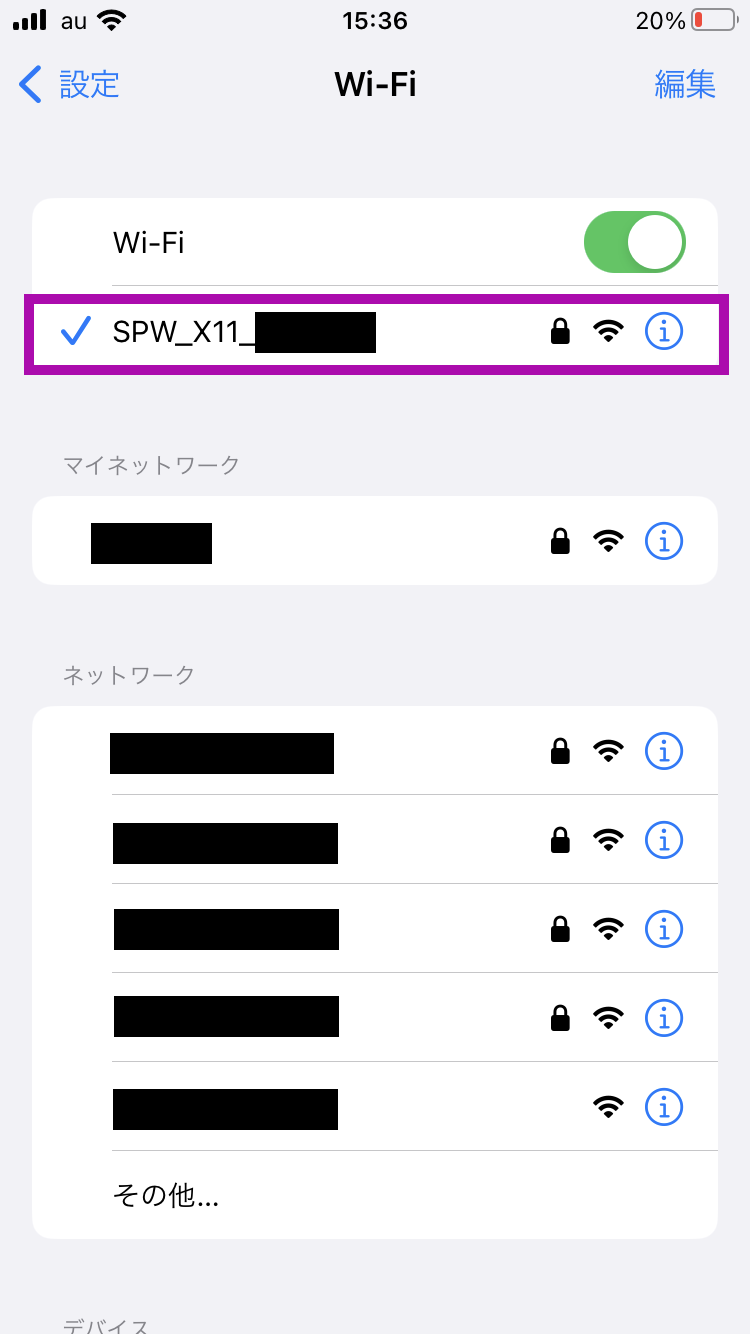Tap the 編集 button
This screenshot has height=1334, width=750.
click(x=685, y=85)
